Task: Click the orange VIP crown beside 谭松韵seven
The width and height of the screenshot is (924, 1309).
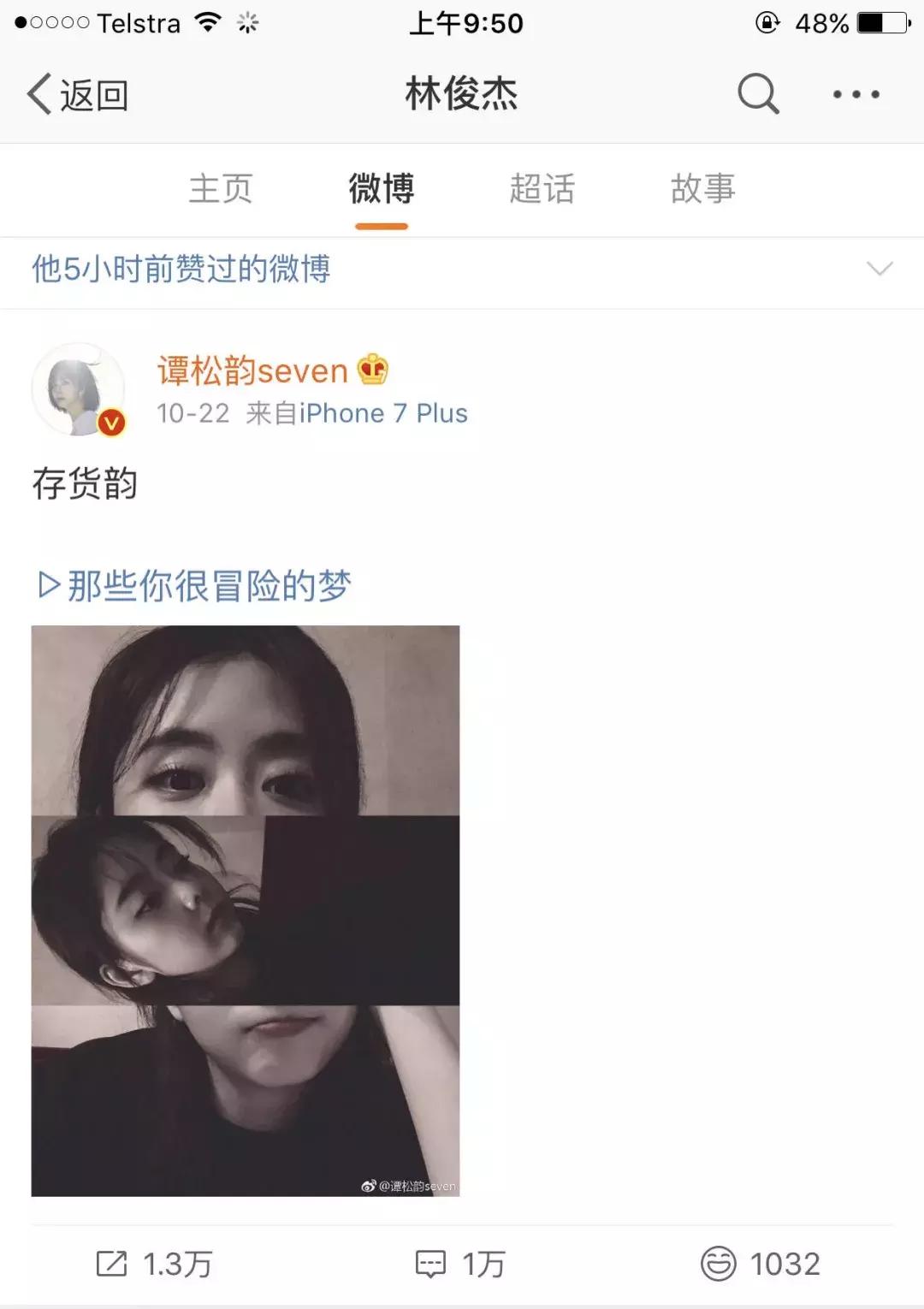Action: click(x=371, y=370)
